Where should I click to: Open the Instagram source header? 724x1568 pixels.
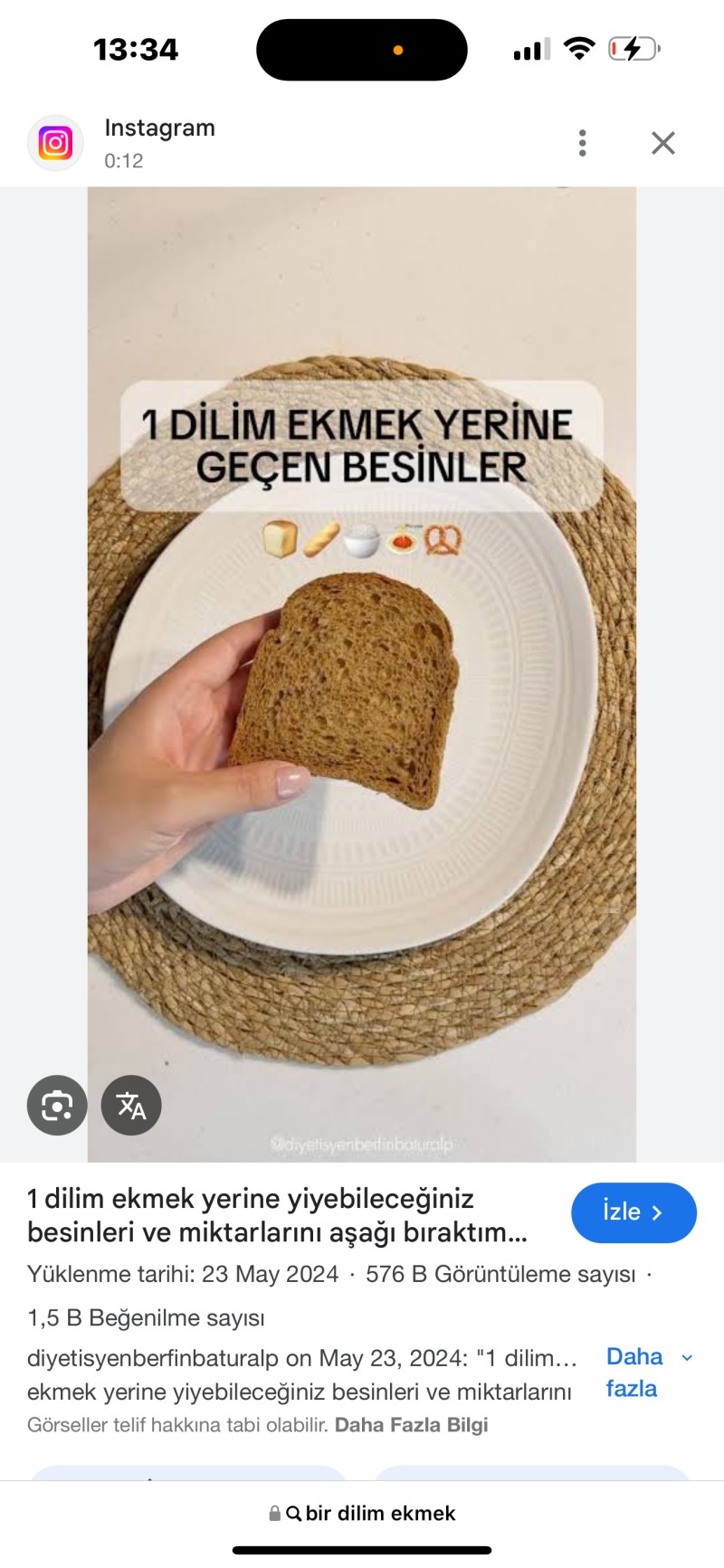pyautogui.click(x=159, y=143)
